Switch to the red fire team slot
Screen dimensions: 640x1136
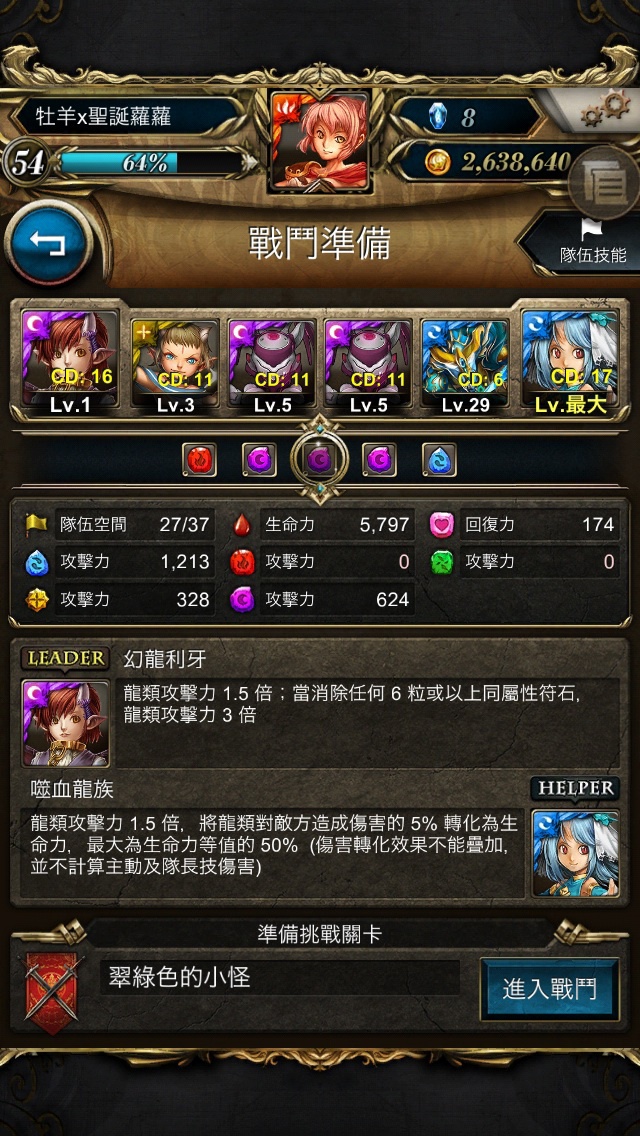(199, 460)
